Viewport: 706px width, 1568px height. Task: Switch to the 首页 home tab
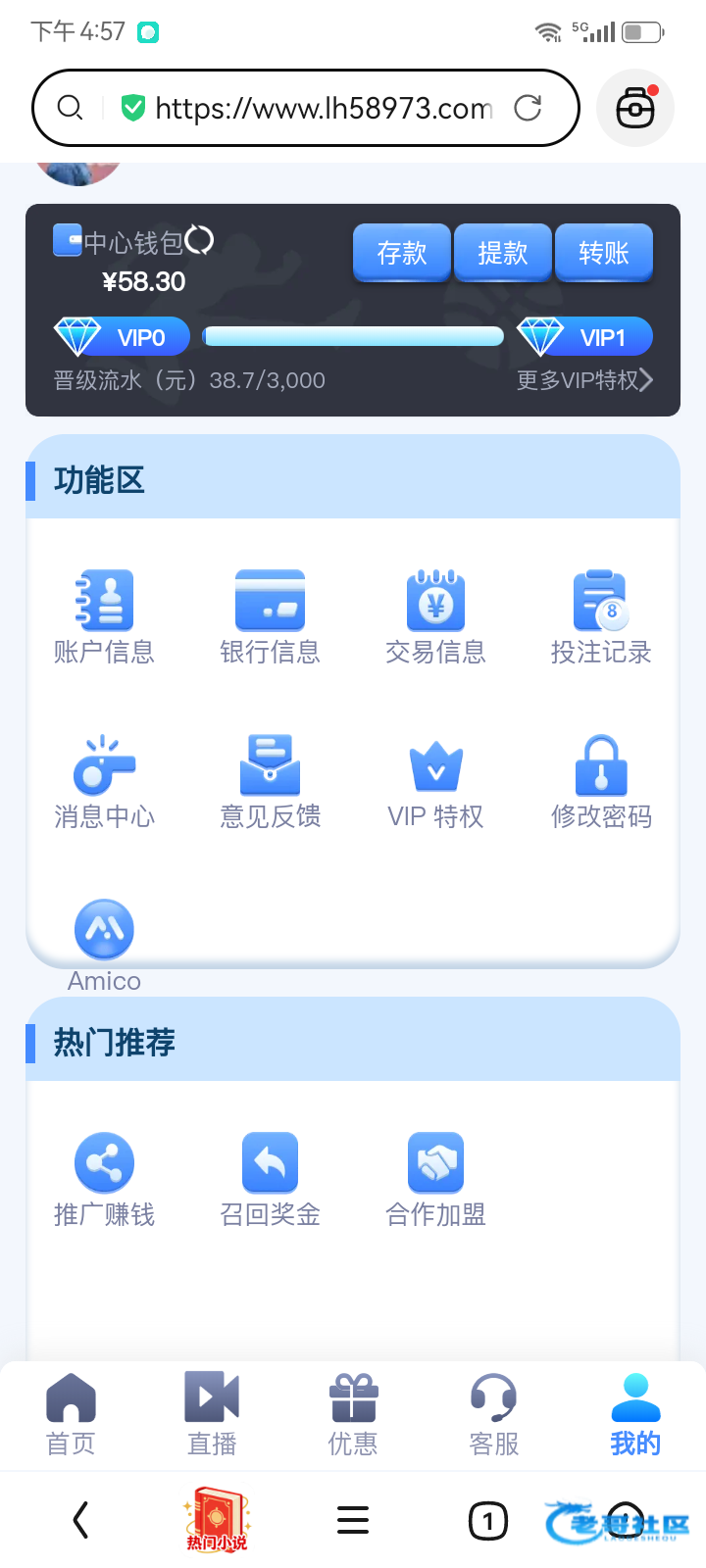(71, 1414)
